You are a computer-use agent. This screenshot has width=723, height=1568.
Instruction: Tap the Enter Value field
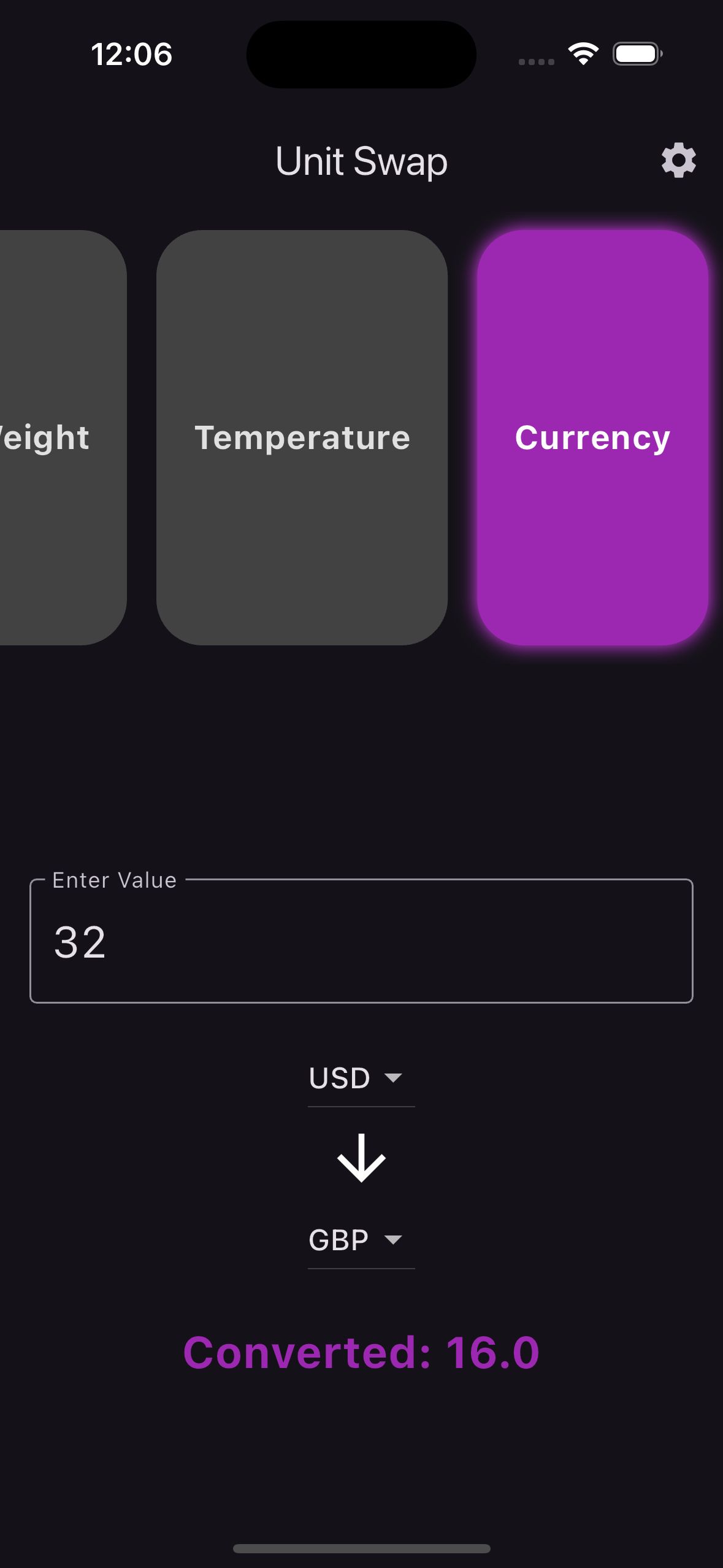click(361, 941)
